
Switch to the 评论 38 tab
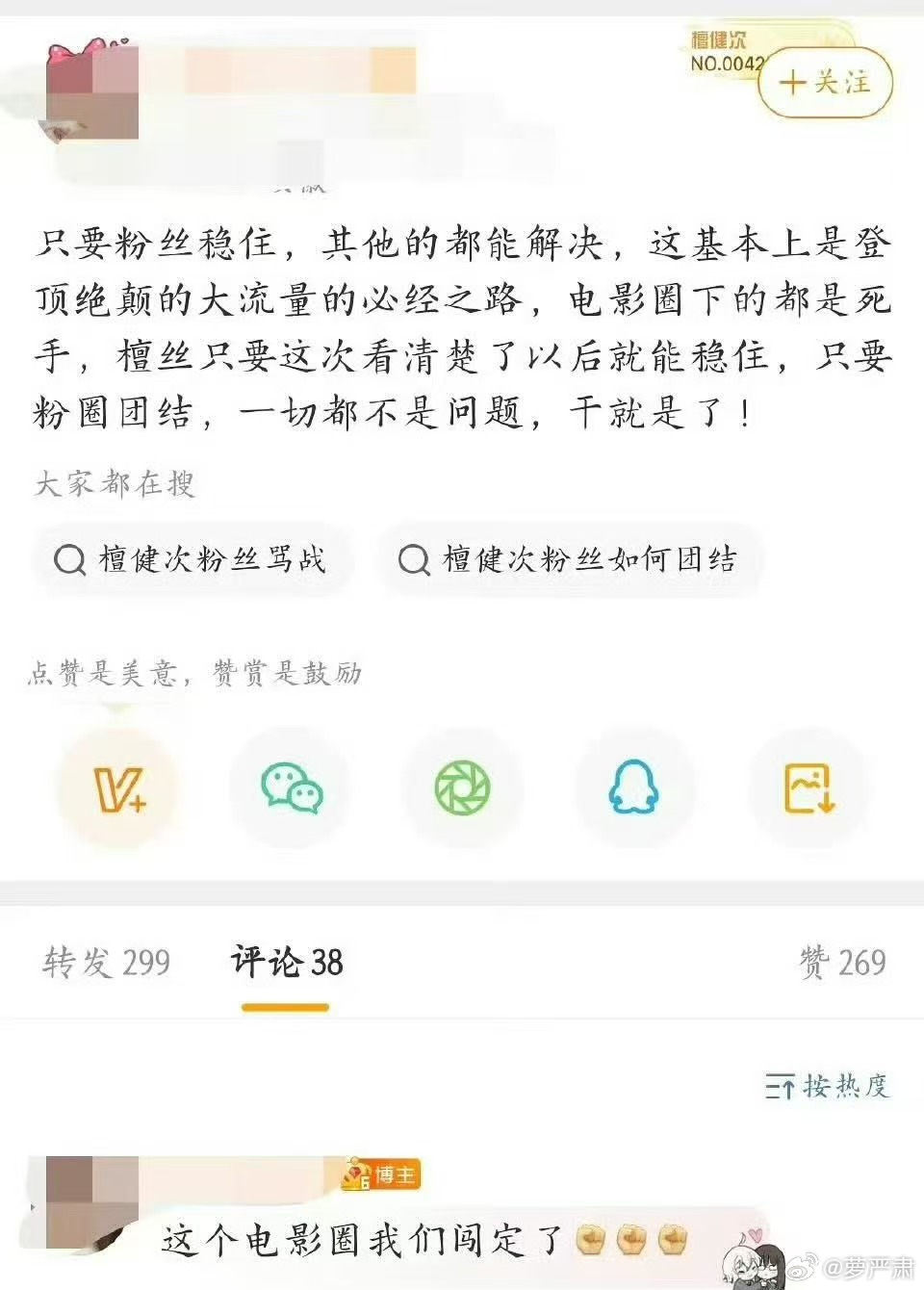click(x=288, y=960)
